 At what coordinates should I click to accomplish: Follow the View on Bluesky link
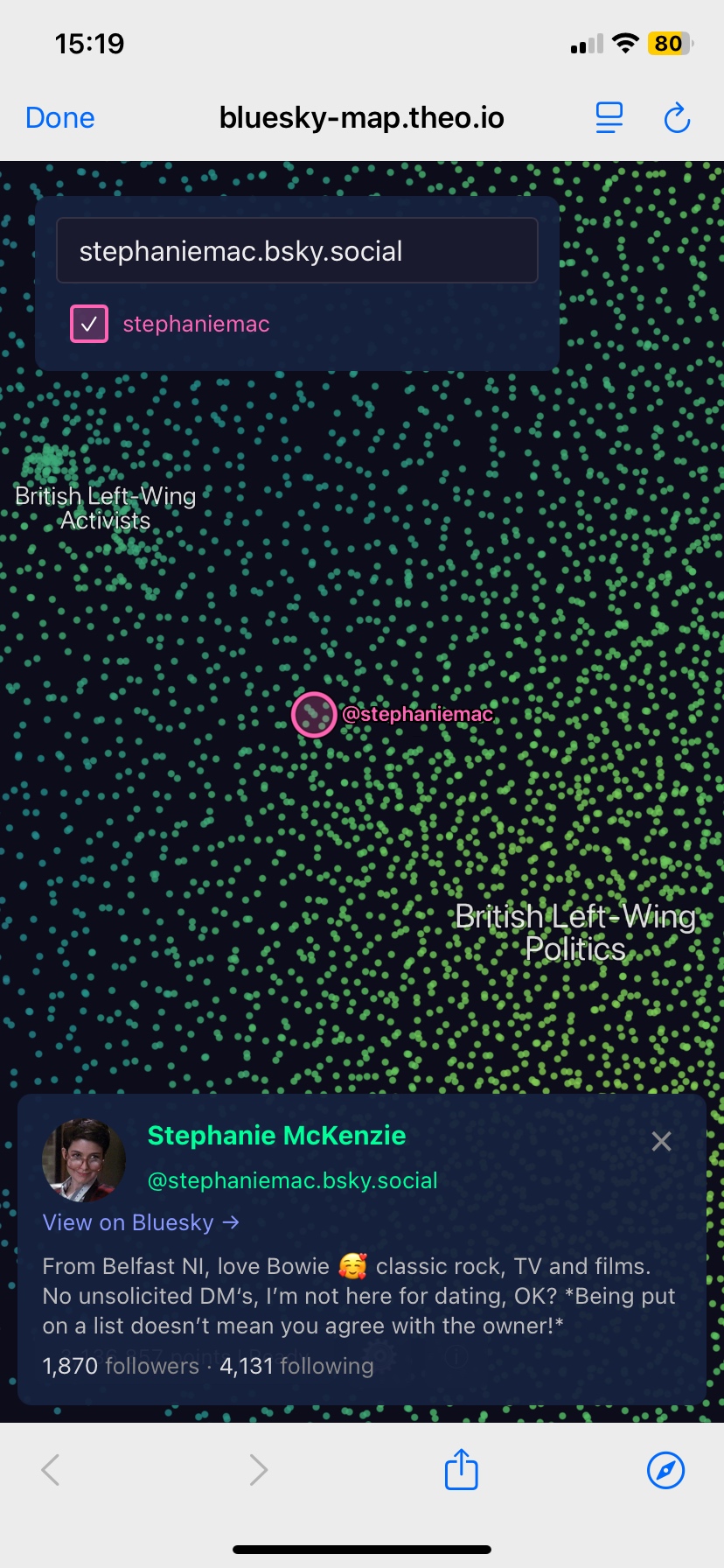click(x=141, y=1222)
